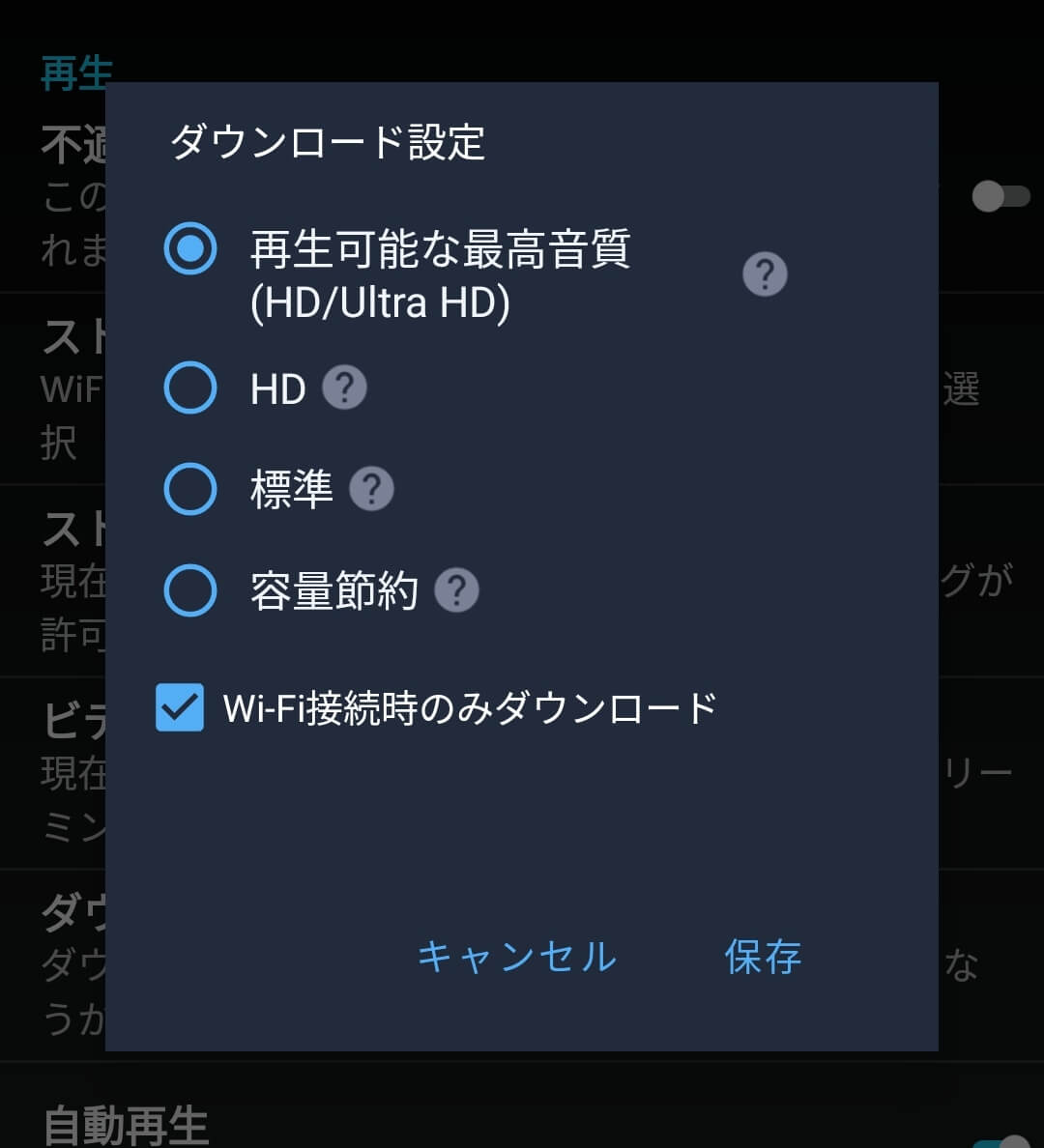Select the HD download quality radio button
This screenshot has width=1044, height=1148.
(x=189, y=387)
